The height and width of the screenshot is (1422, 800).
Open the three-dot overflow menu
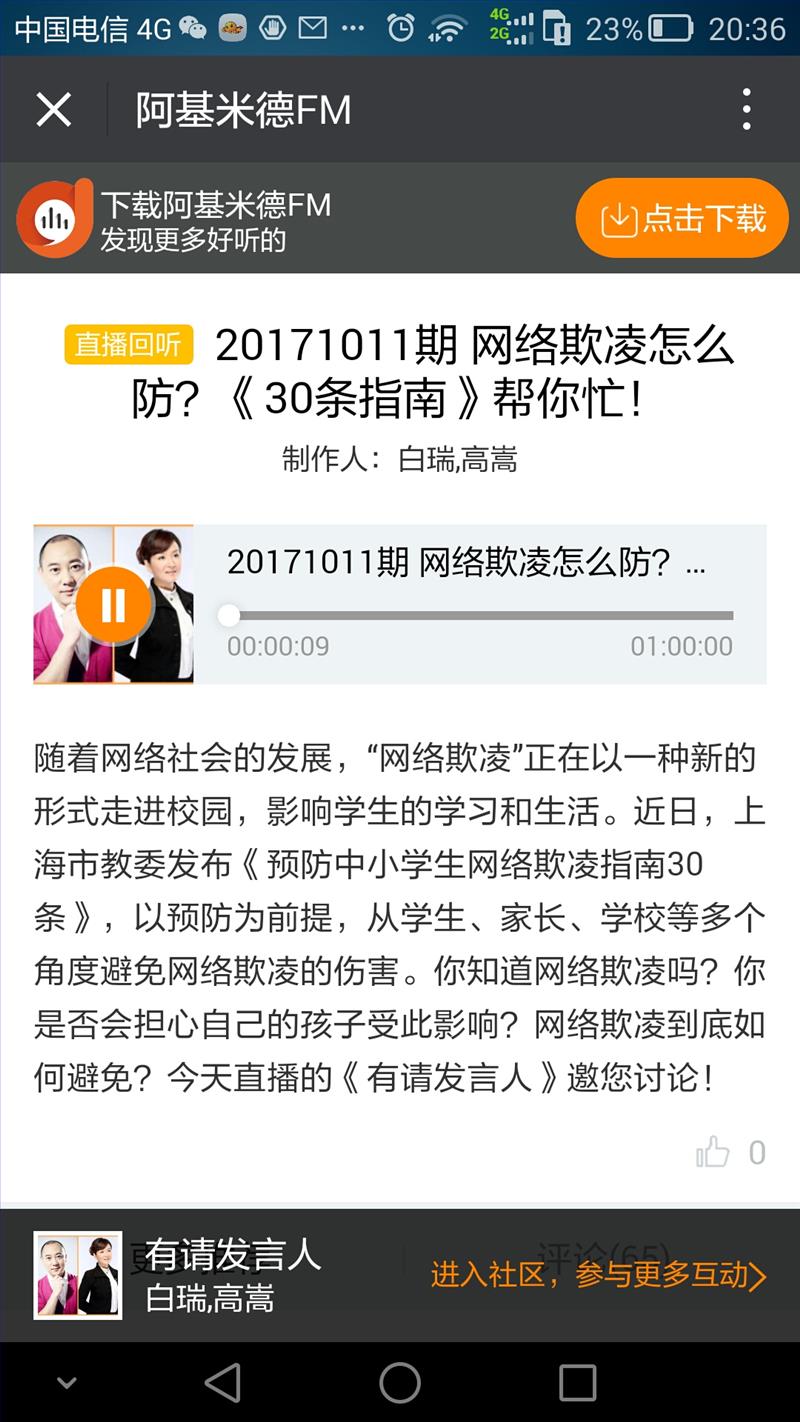(x=746, y=109)
